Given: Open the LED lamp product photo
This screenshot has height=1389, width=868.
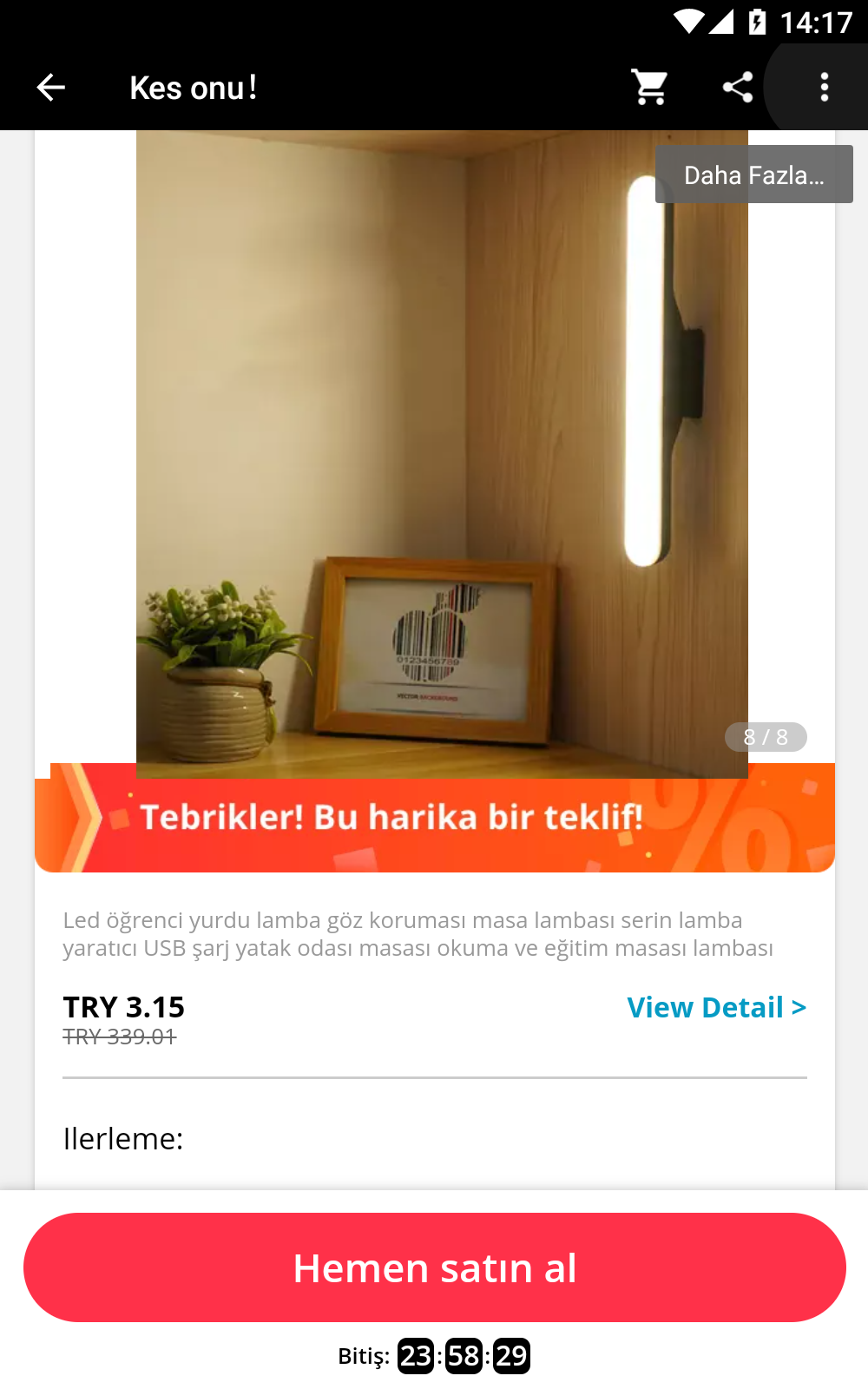Looking at the screenshot, I should click(x=442, y=451).
